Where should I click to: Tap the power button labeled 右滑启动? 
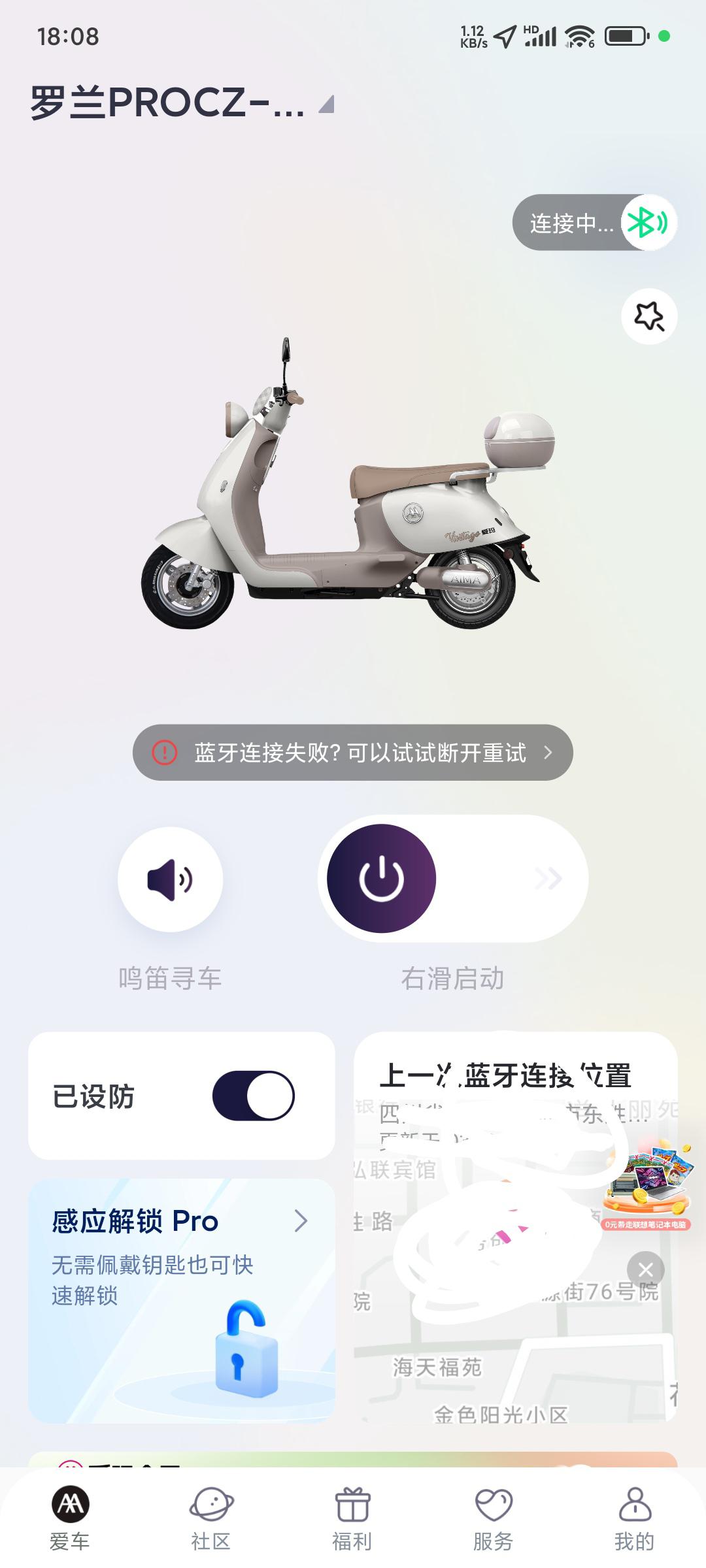point(382,879)
